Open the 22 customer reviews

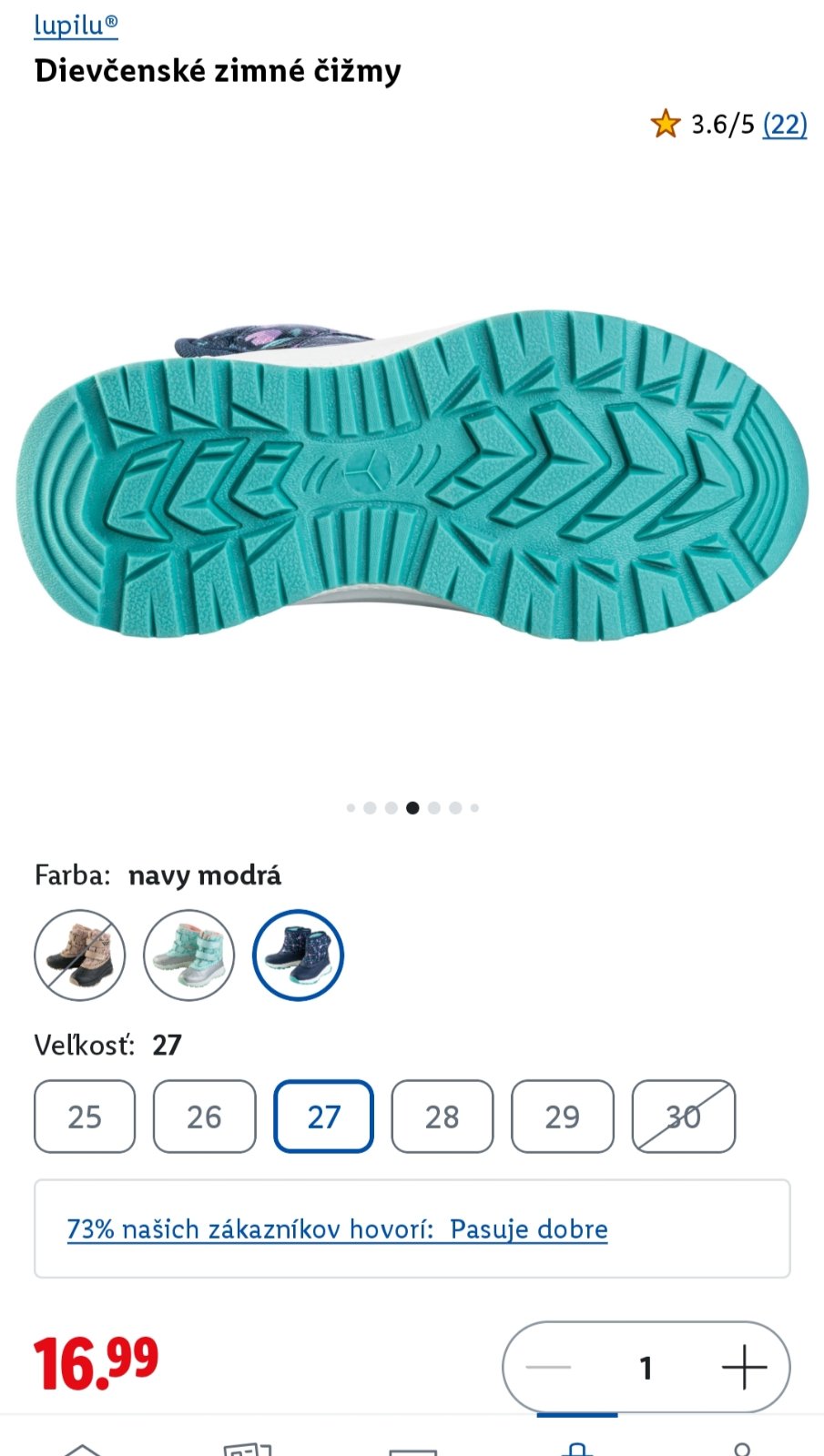pos(784,124)
